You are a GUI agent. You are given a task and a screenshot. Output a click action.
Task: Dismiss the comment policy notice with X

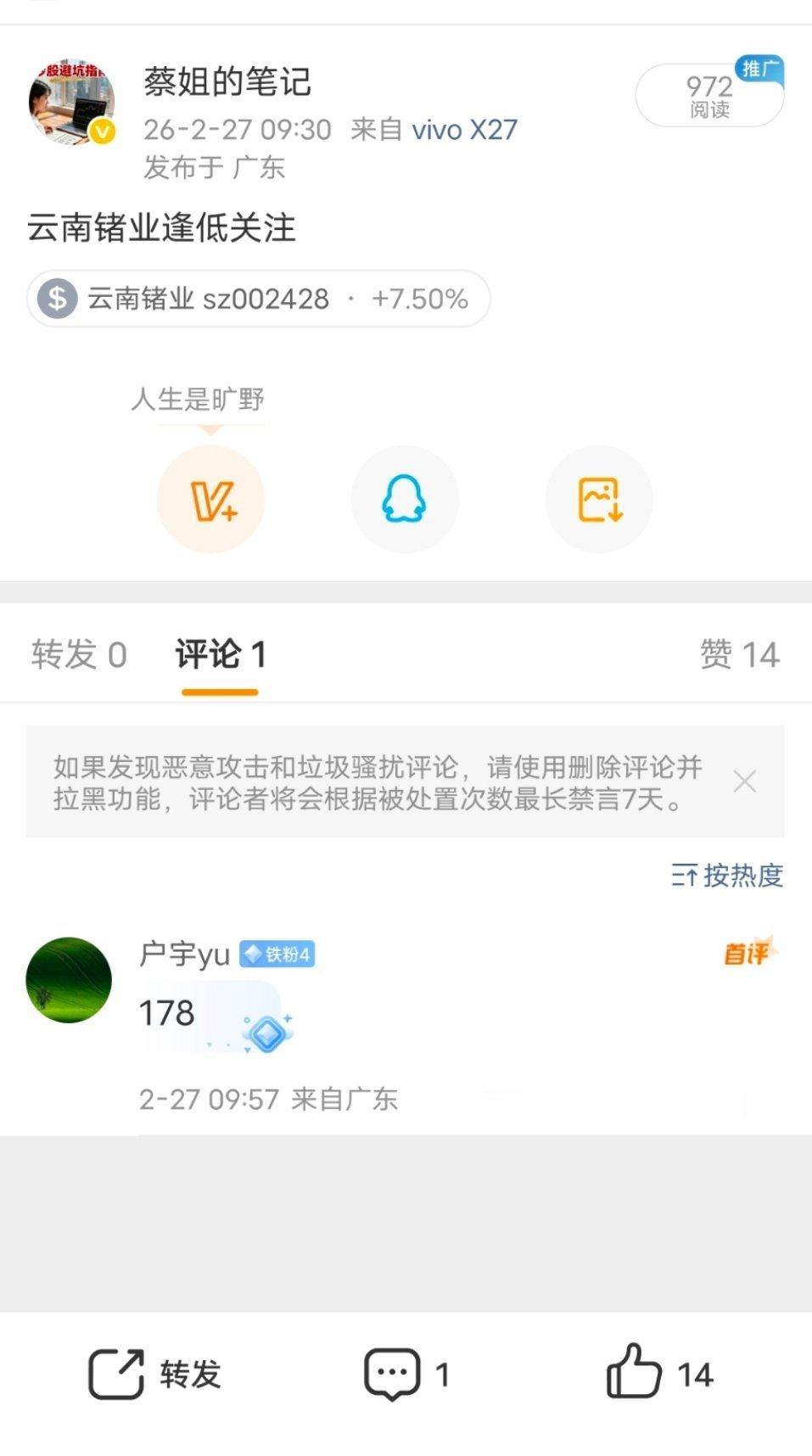click(x=745, y=781)
